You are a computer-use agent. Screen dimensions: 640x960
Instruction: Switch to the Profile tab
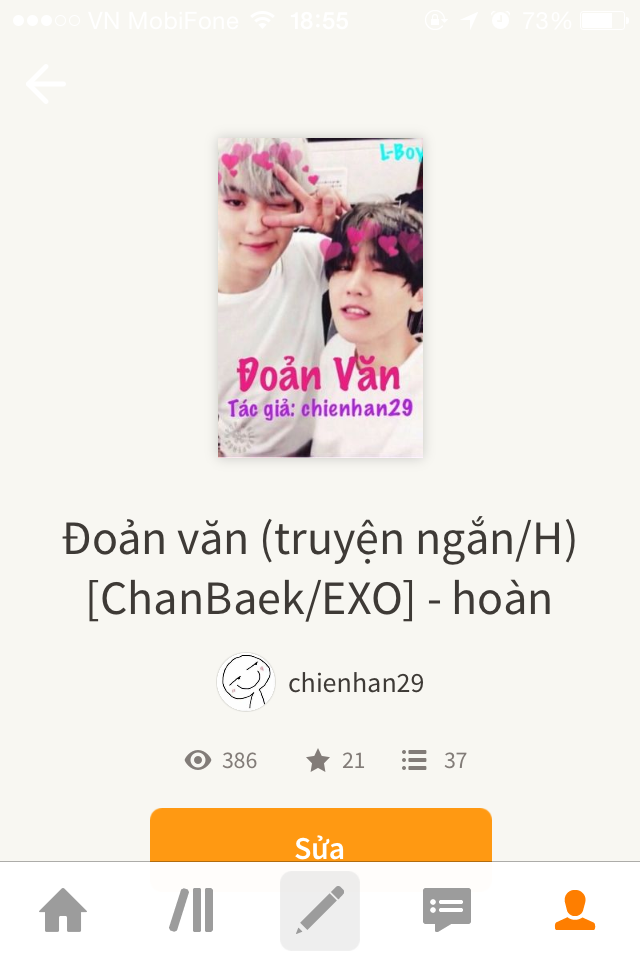coord(575,911)
